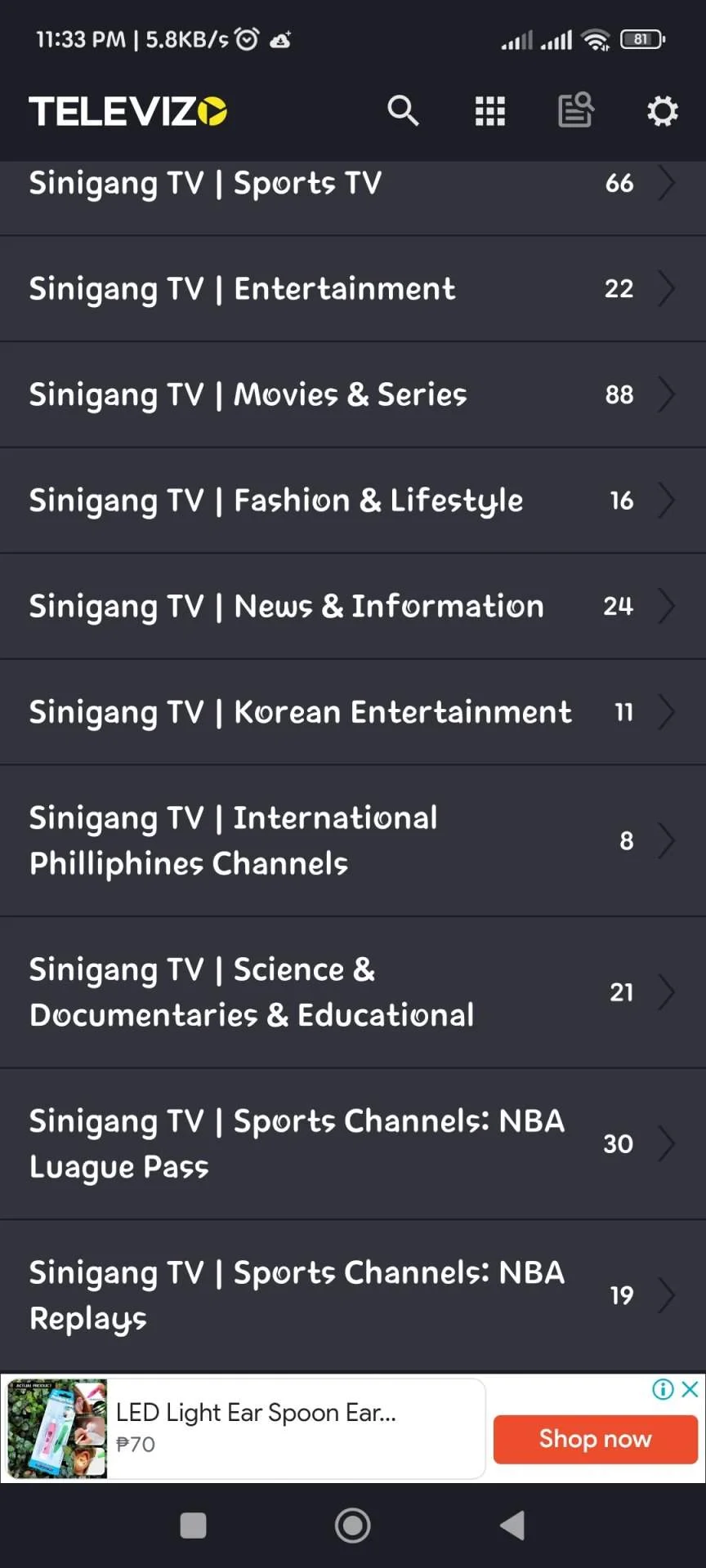This screenshot has width=706, height=1568.
Task: Select Sinigang TV Movies & Series
Action: point(353,394)
